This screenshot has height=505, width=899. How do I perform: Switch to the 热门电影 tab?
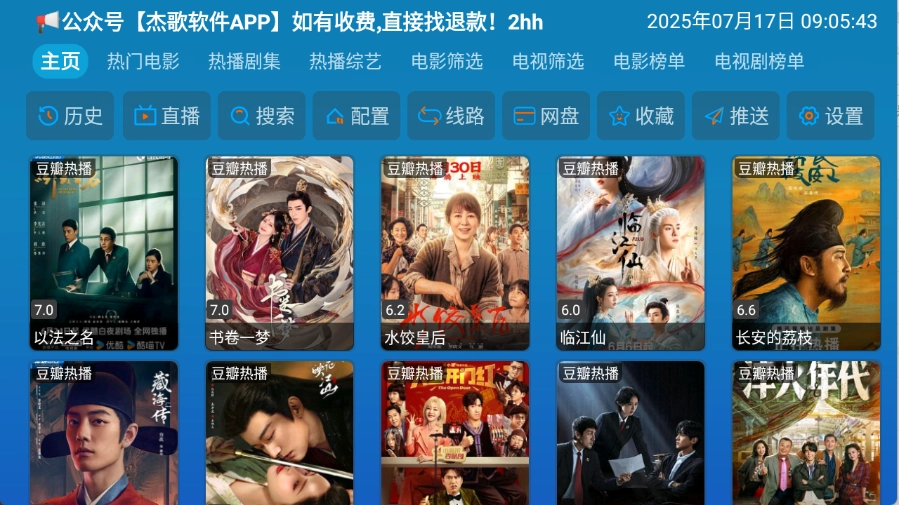point(143,61)
